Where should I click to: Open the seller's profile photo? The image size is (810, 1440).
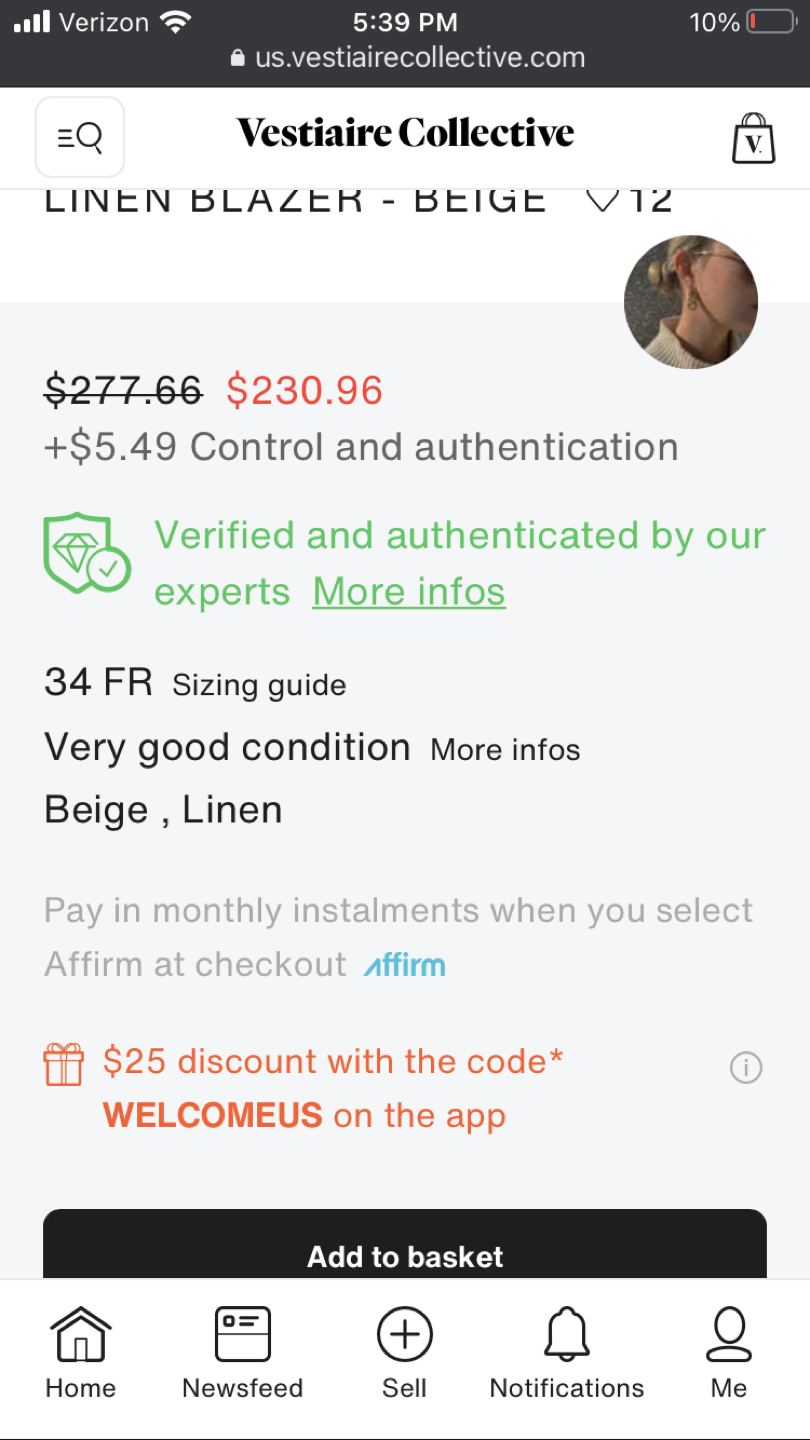691,302
